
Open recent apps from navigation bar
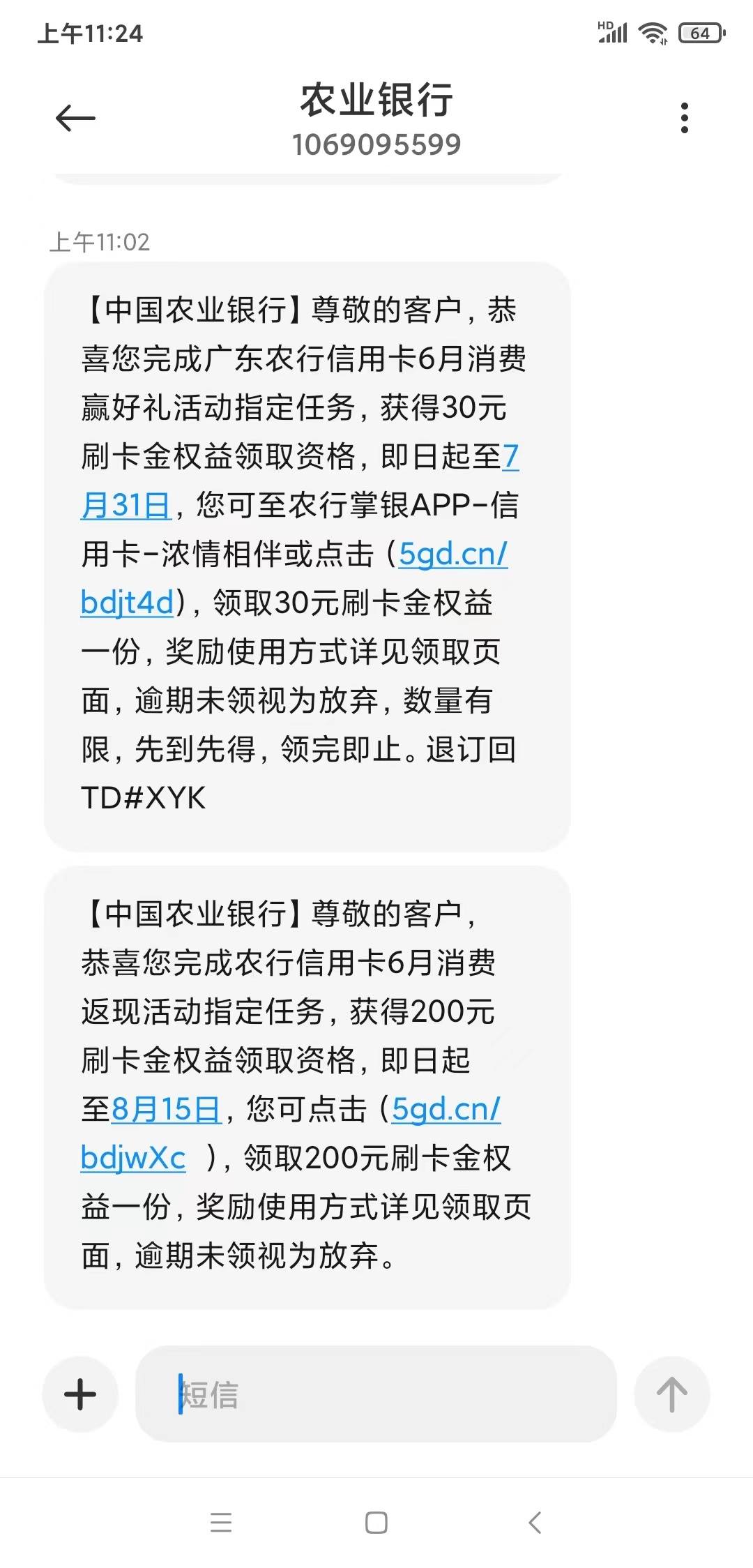pyautogui.click(x=221, y=1522)
